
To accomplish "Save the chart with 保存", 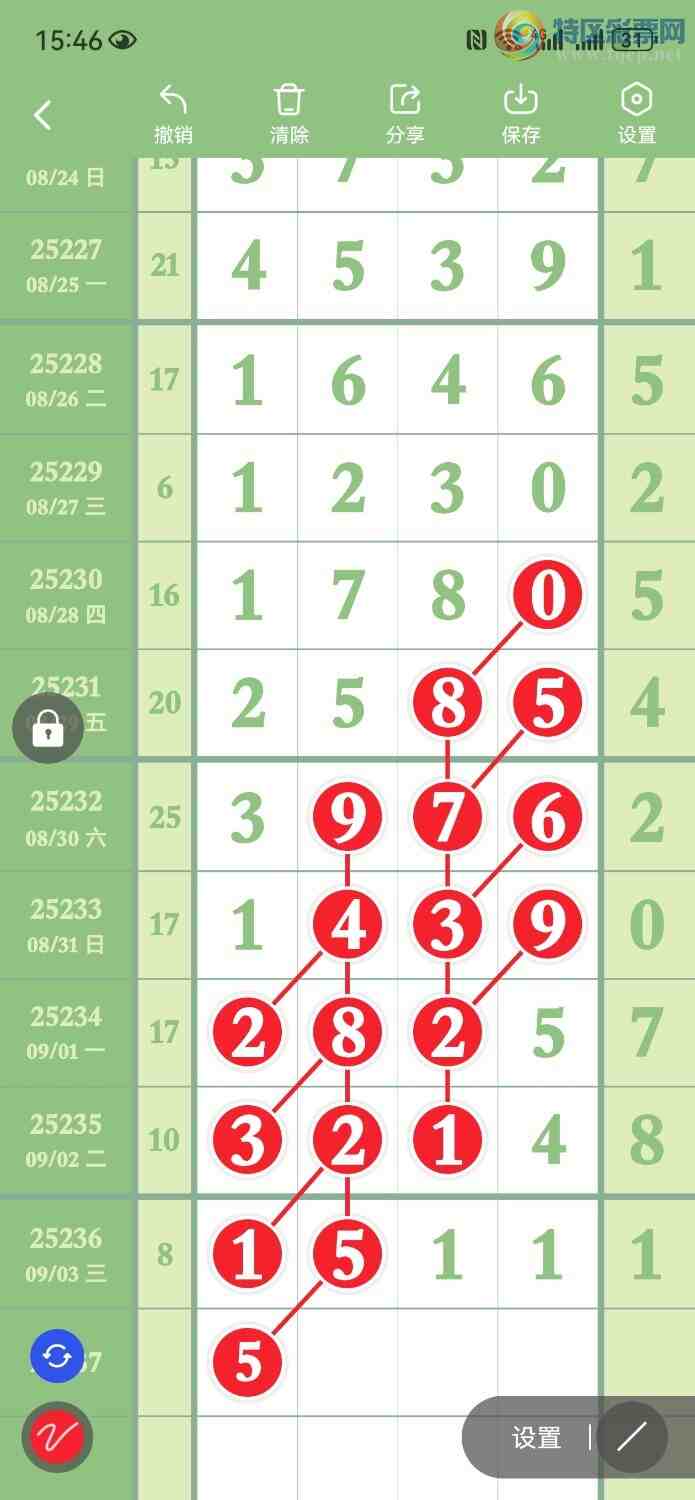I will point(521,114).
